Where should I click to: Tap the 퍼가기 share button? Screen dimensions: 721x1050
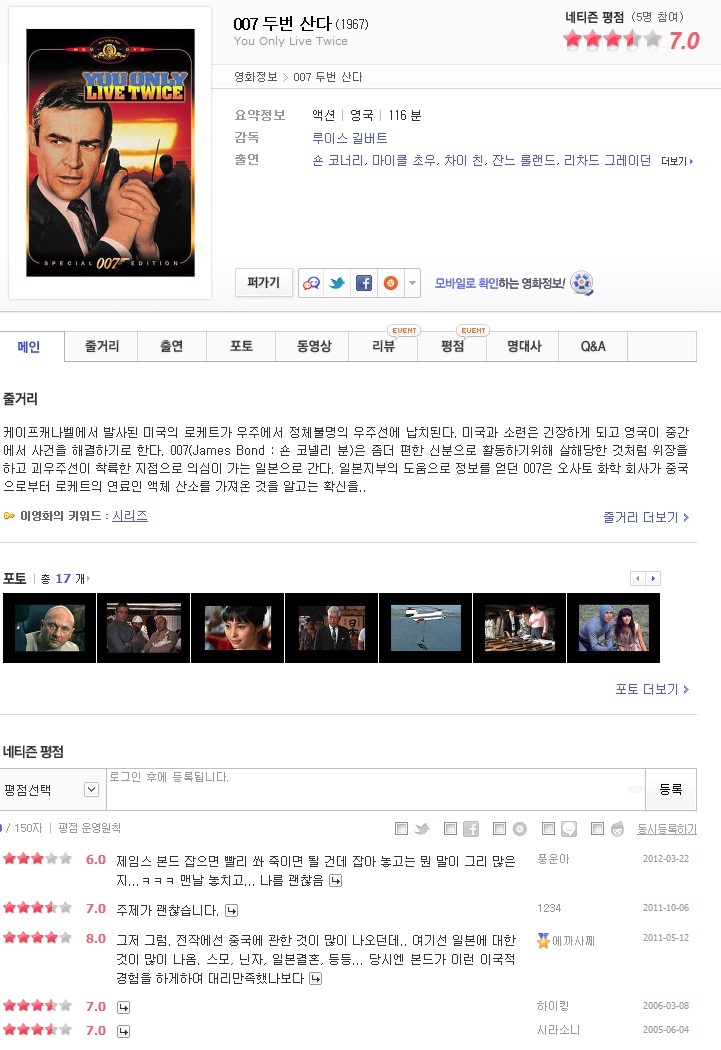click(264, 283)
